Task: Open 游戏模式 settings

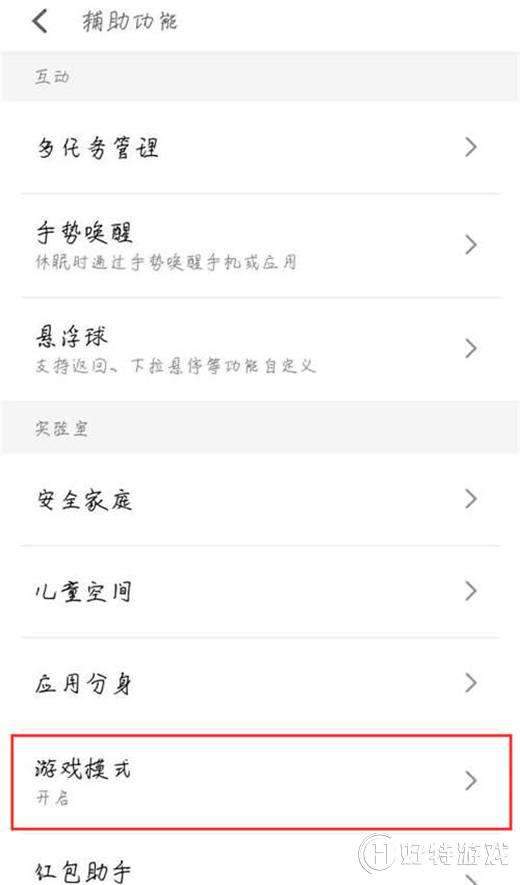Action: point(260,782)
